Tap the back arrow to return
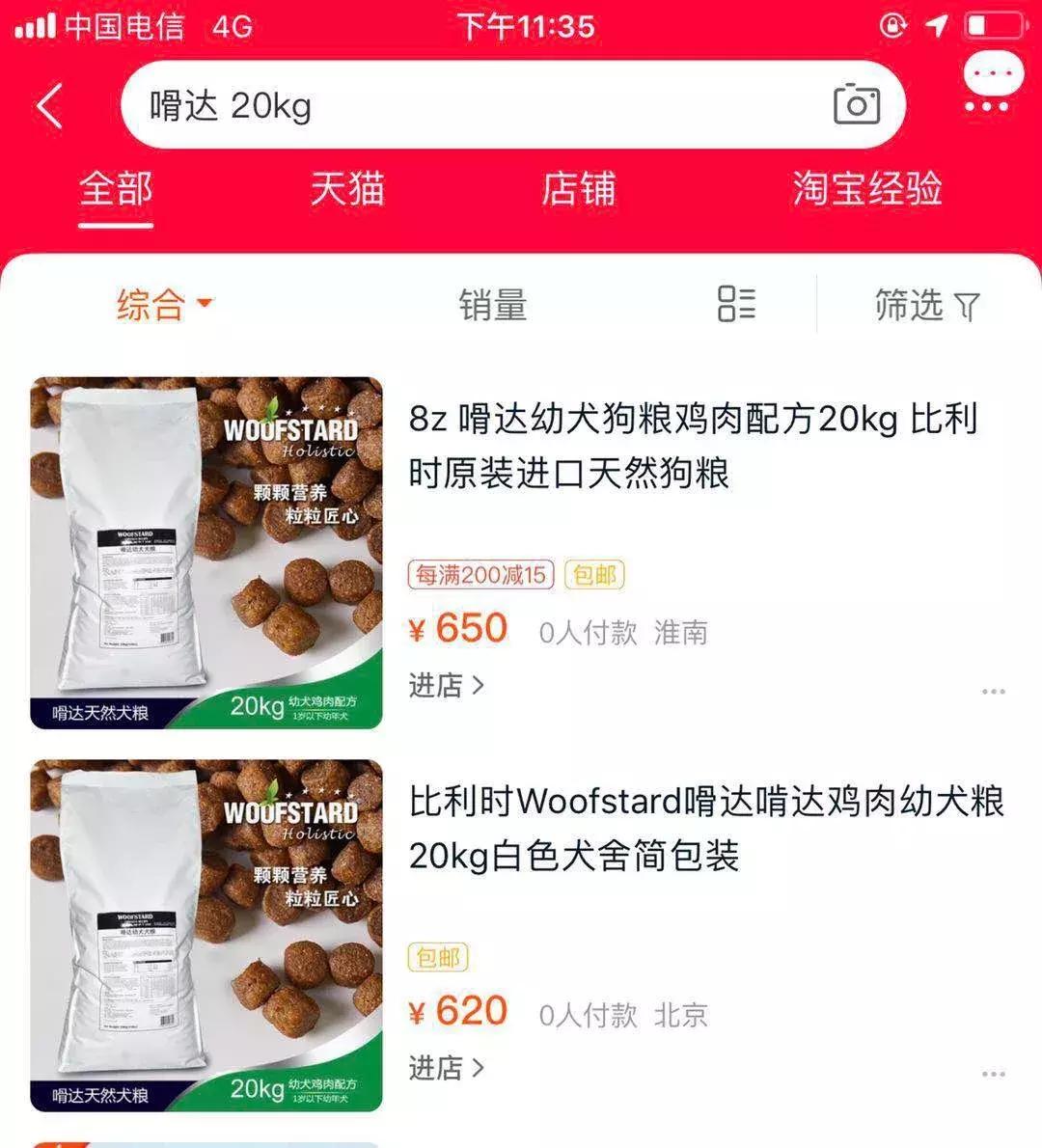This screenshot has height=1148, width=1042. [47, 104]
